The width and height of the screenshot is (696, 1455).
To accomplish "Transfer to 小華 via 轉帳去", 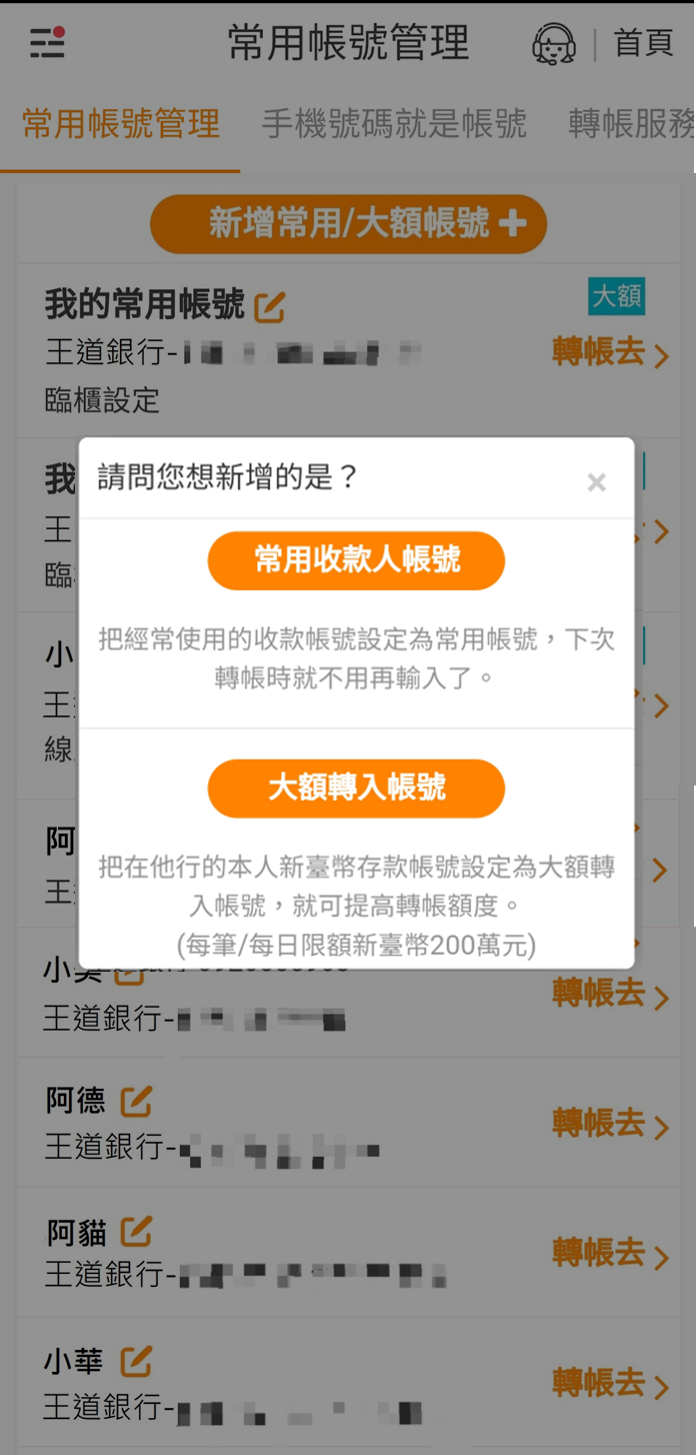I will click(x=610, y=1383).
